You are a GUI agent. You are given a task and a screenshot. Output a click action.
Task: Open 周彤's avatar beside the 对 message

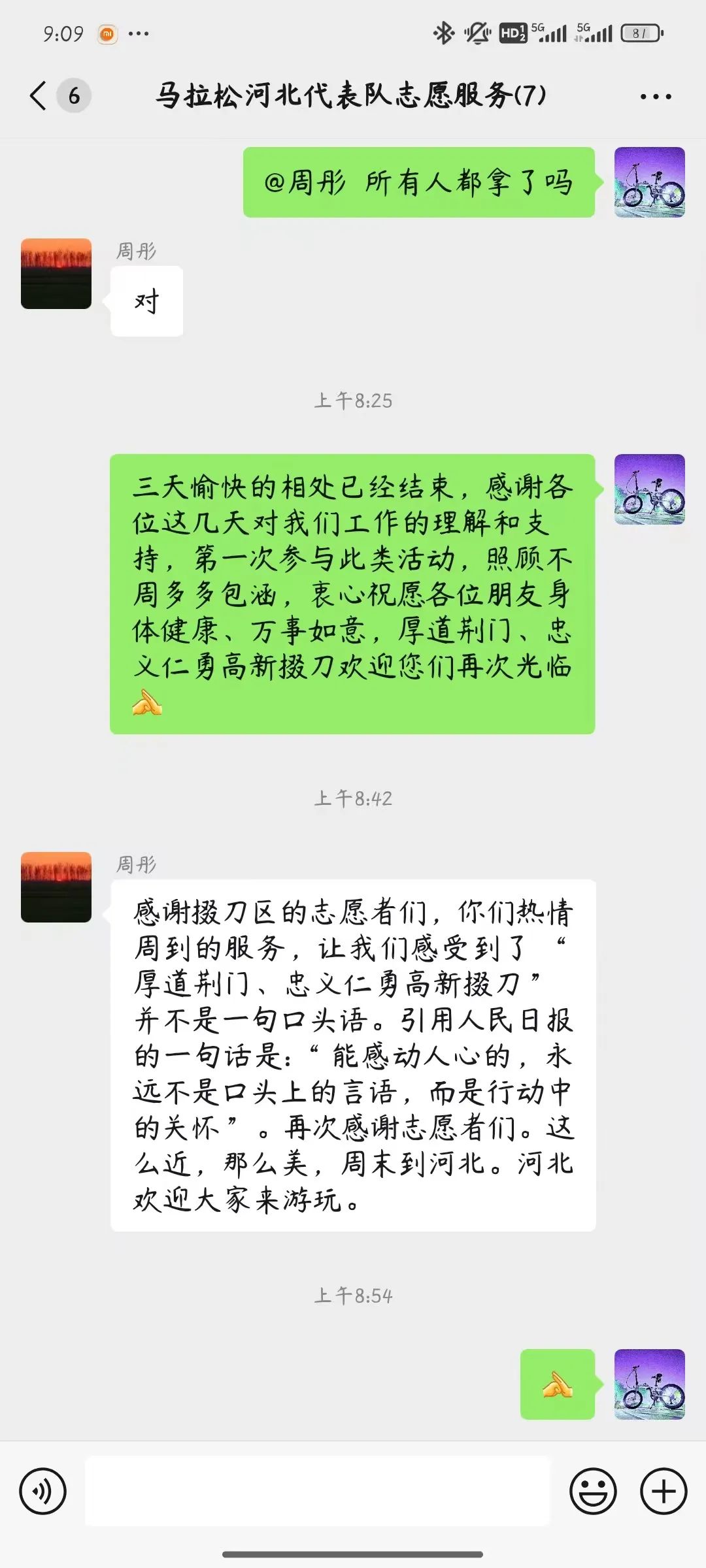click(56, 274)
